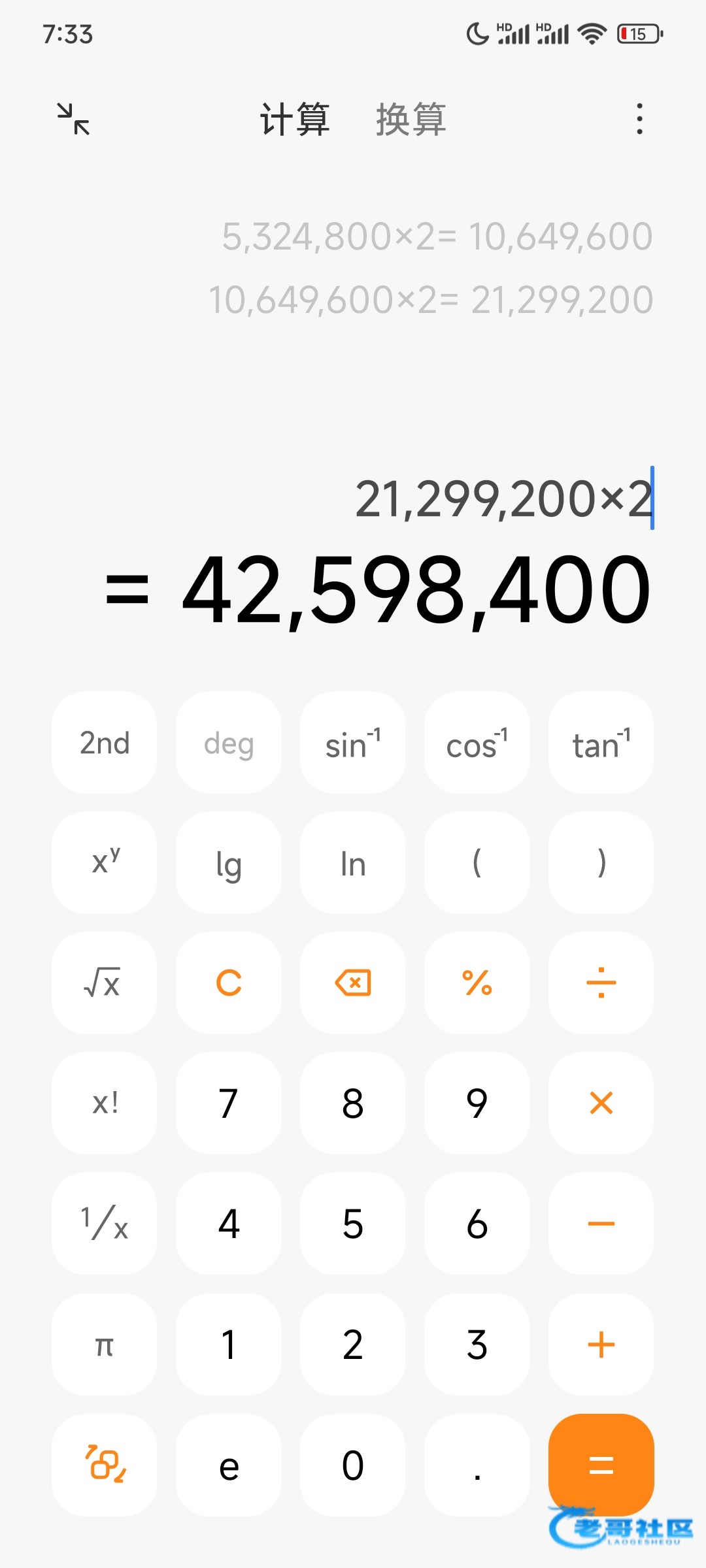Delete last digit with backspace
Viewport: 706px width, 1568px height.
(x=353, y=983)
